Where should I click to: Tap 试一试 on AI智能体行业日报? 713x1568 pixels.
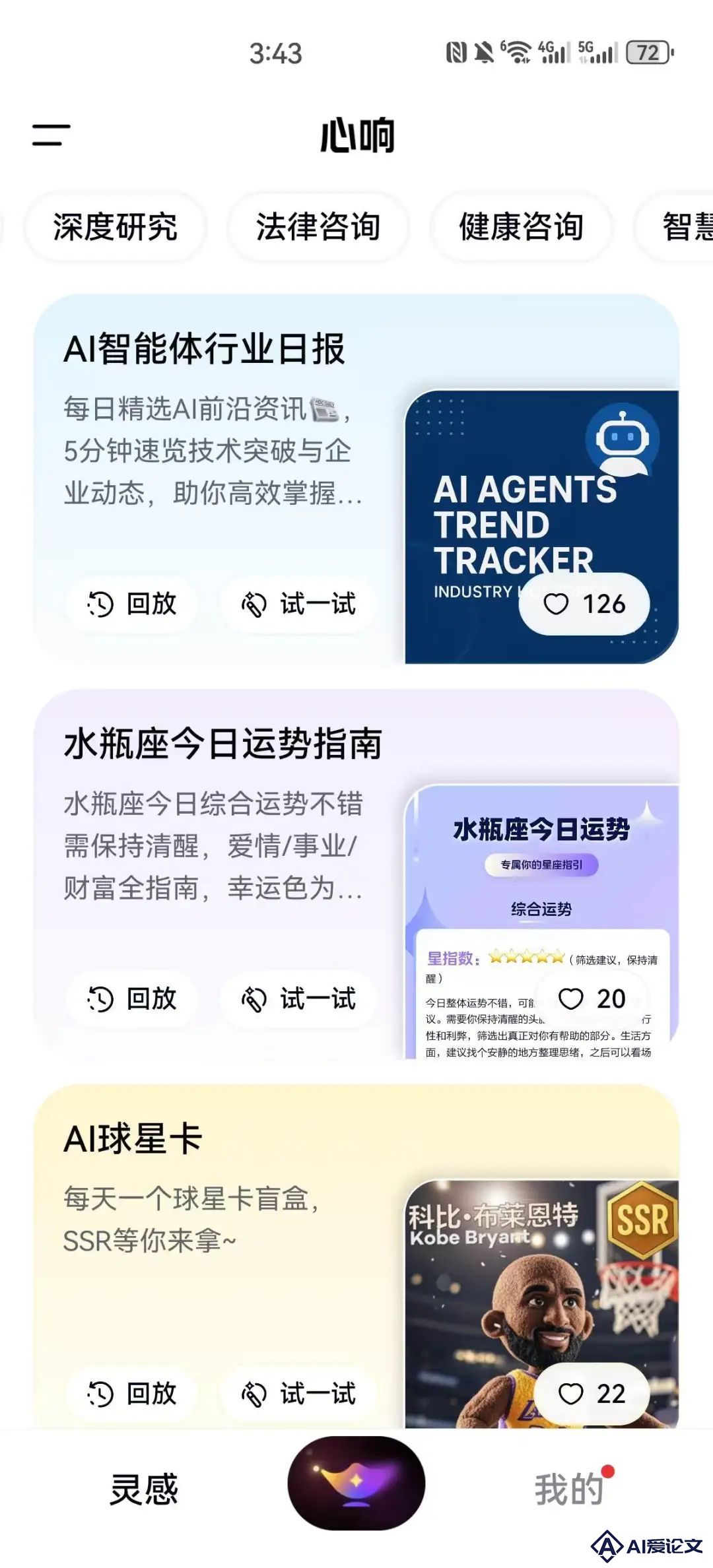click(299, 604)
